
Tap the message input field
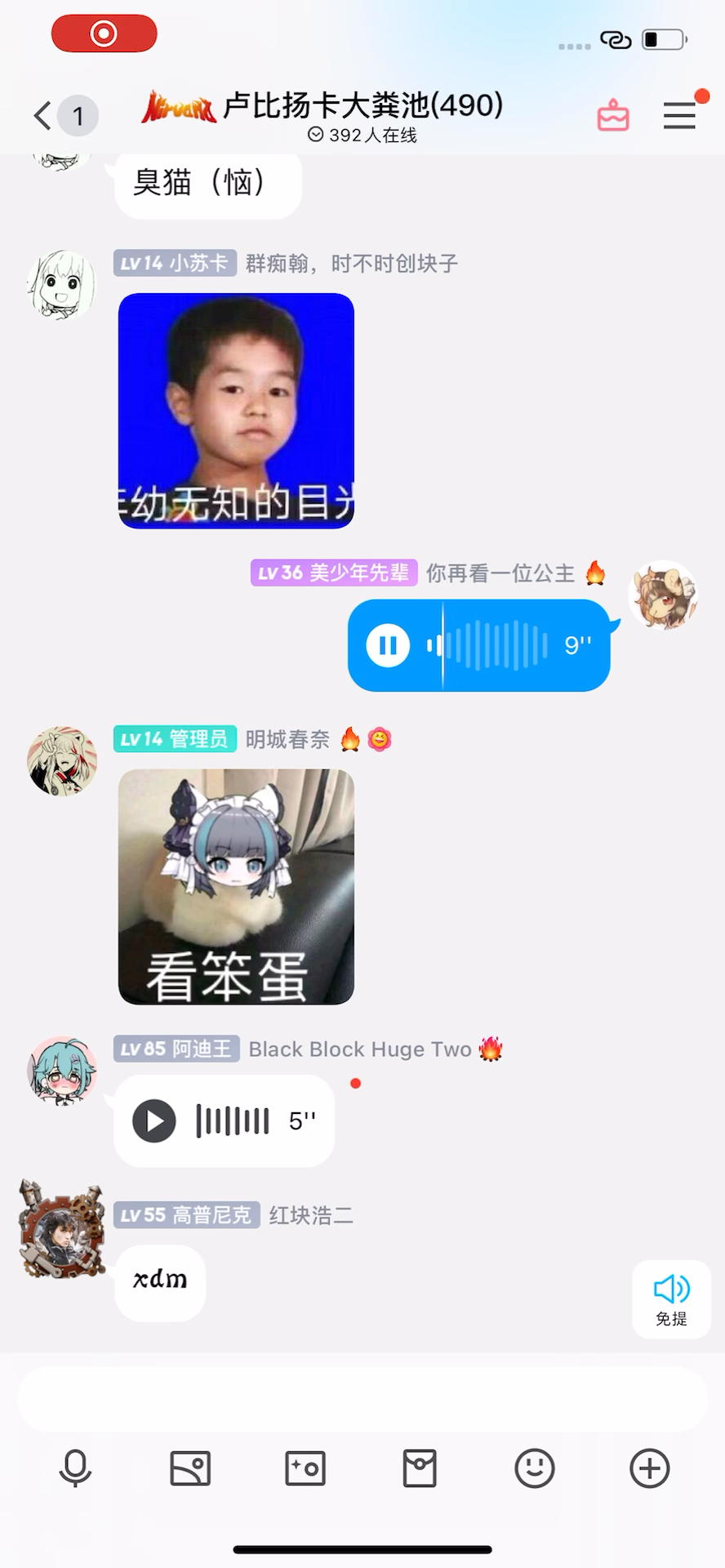coord(362,1399)
